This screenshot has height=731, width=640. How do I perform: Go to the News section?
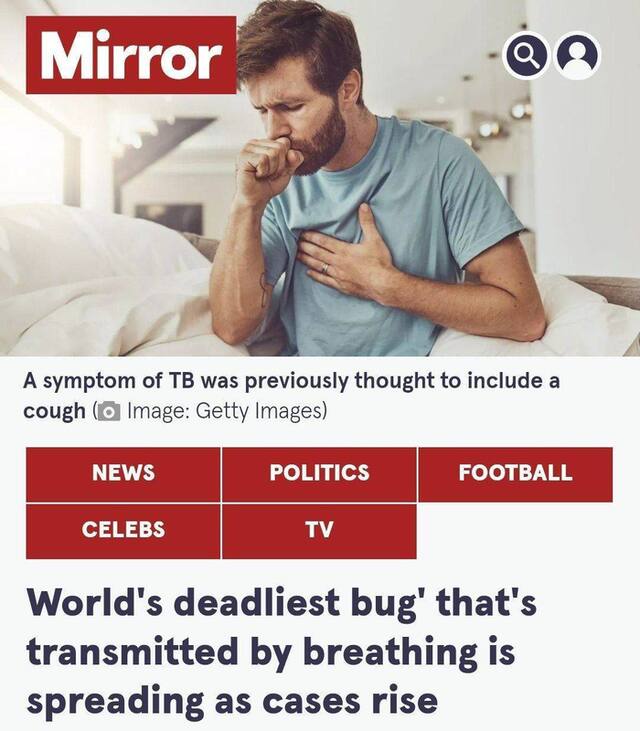[x=123, y=474]
